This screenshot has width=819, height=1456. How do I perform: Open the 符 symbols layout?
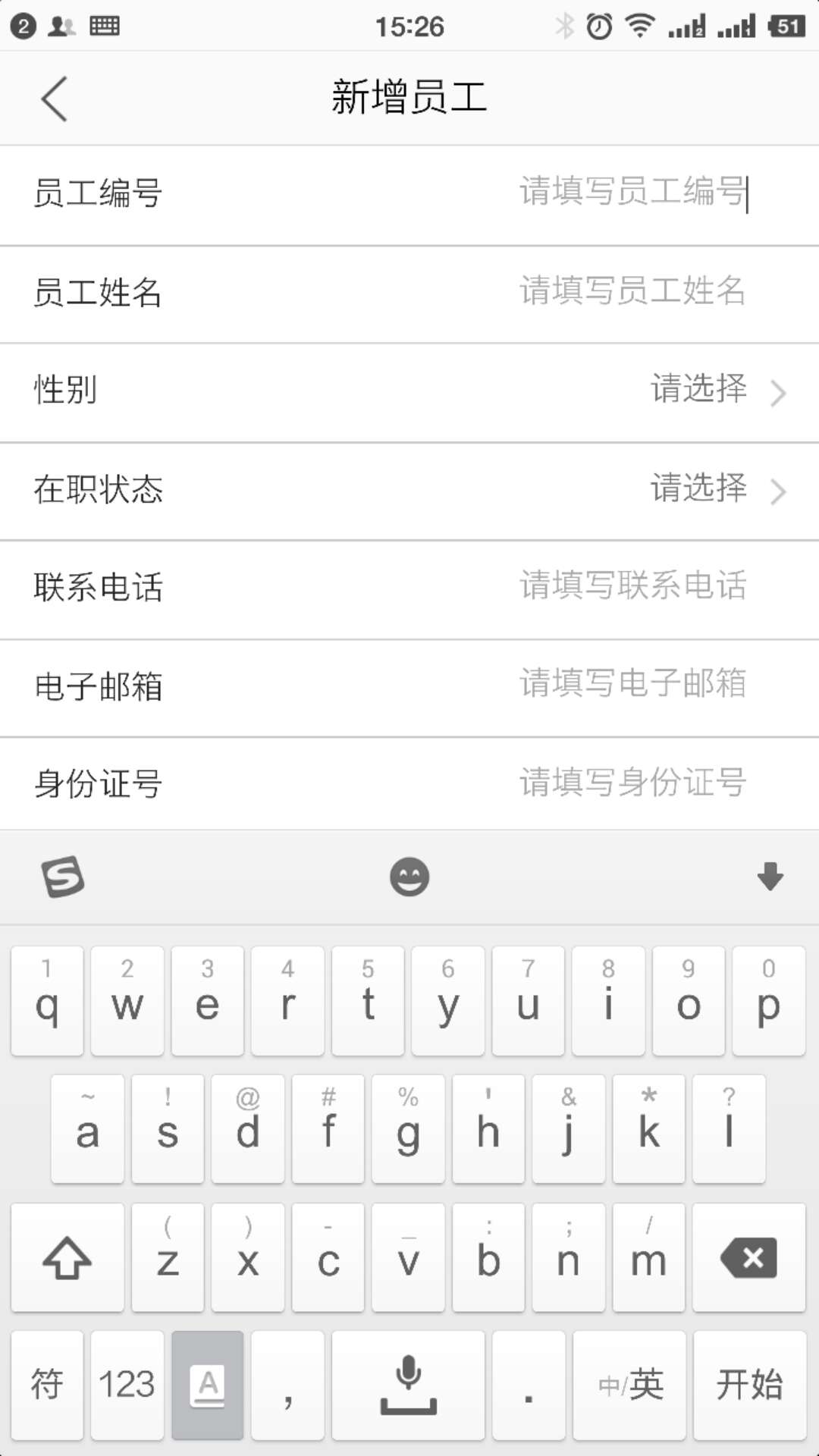pos(47,1385)
